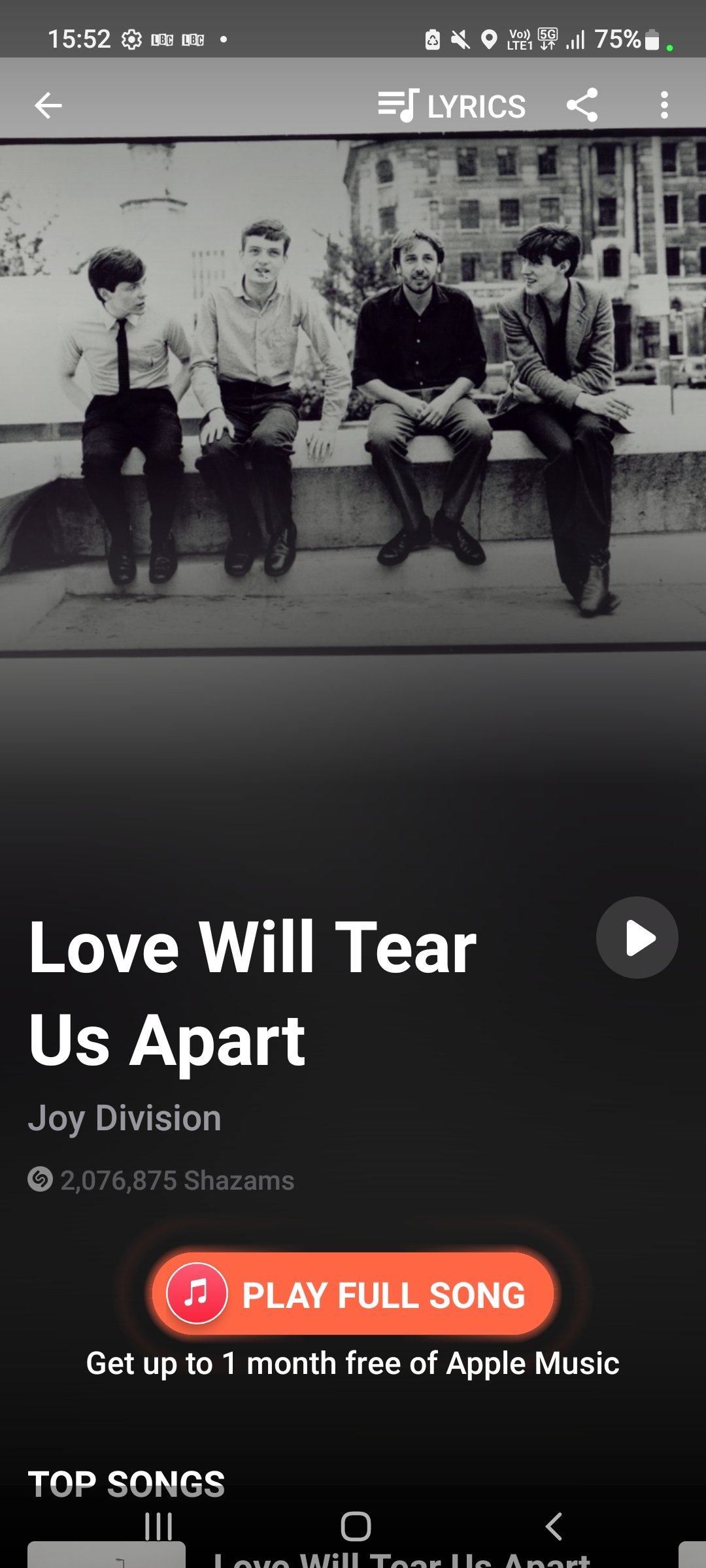Open the three-dot overflow menu
Viewport: 706px width, 1568px height.
(664, 105)
